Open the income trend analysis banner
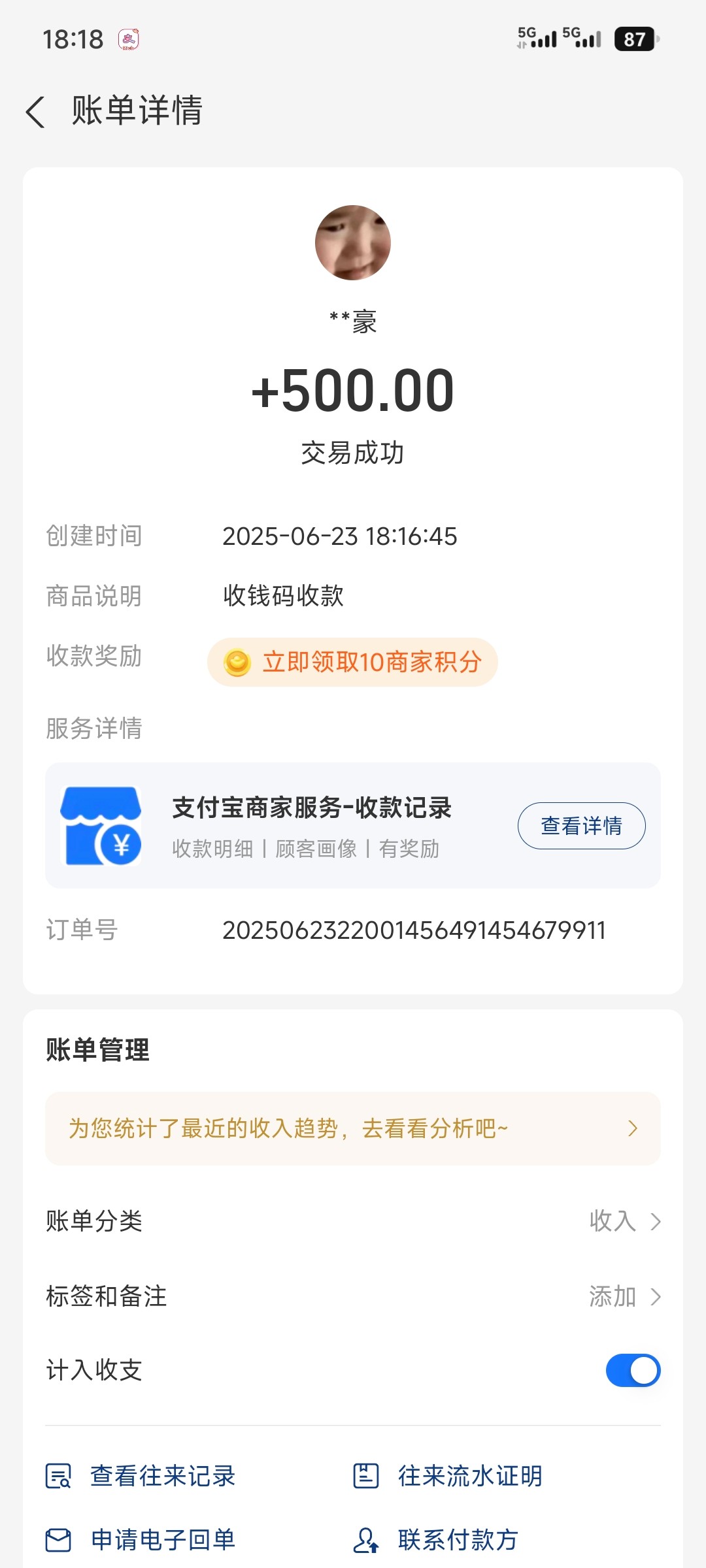706x1568 pixels. click(353, 1128)
